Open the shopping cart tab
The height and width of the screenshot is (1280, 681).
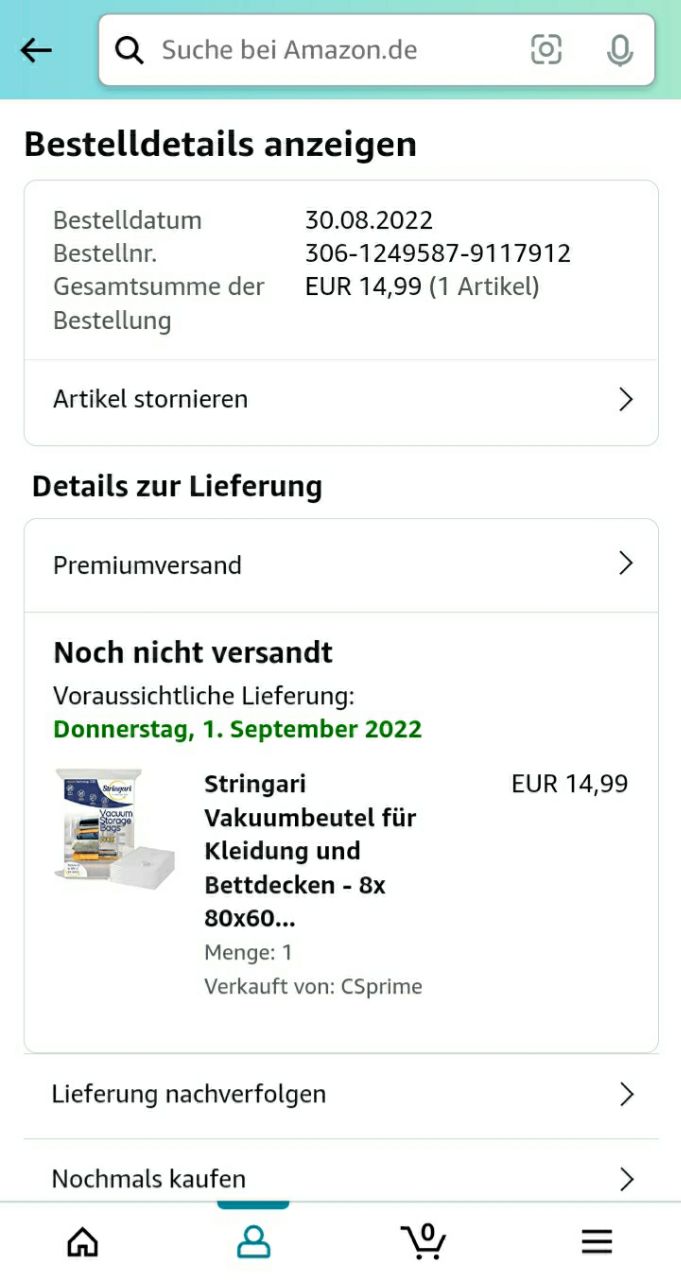point(424,1242)
